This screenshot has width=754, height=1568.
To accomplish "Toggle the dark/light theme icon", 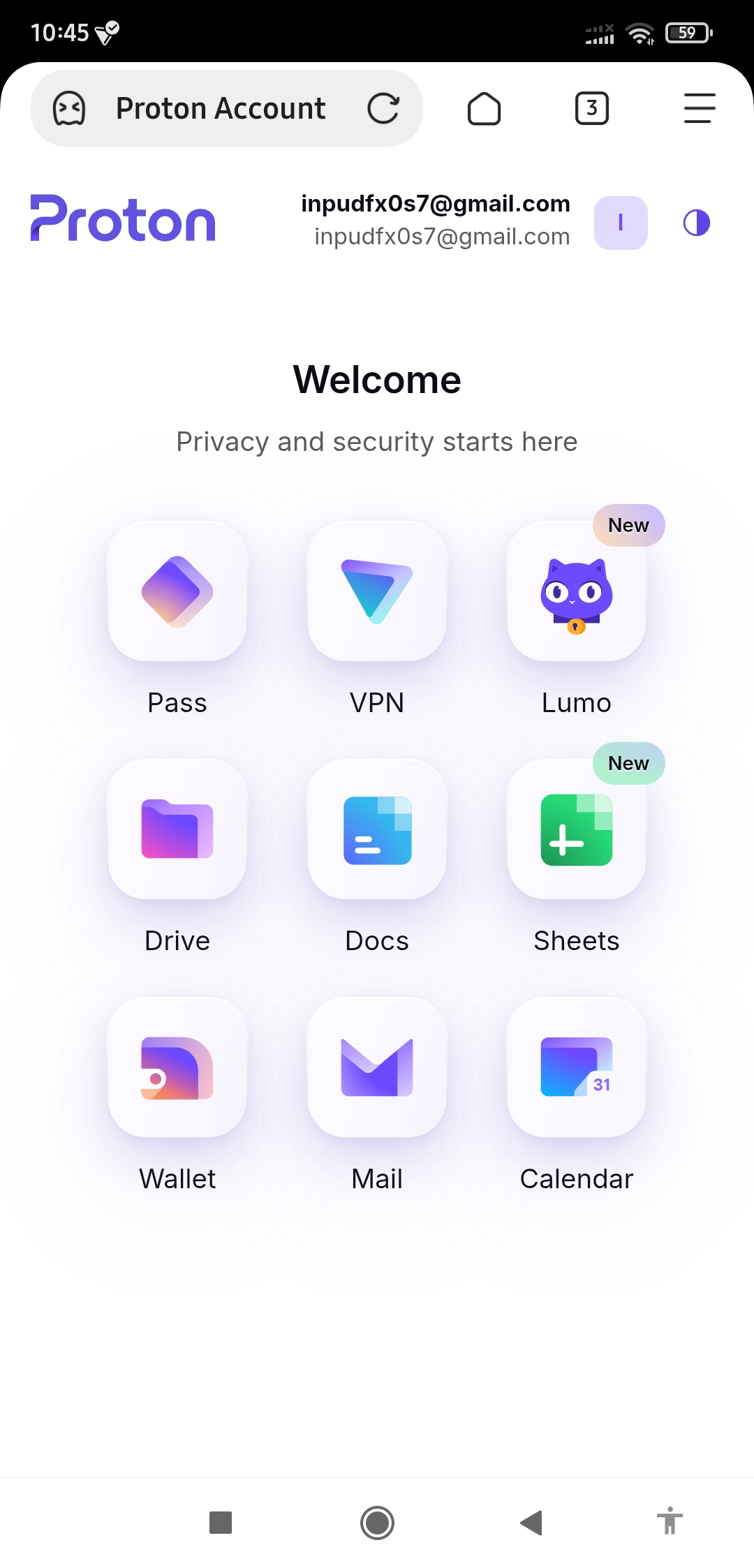I will pyautogui.click(x=696, y=223).
